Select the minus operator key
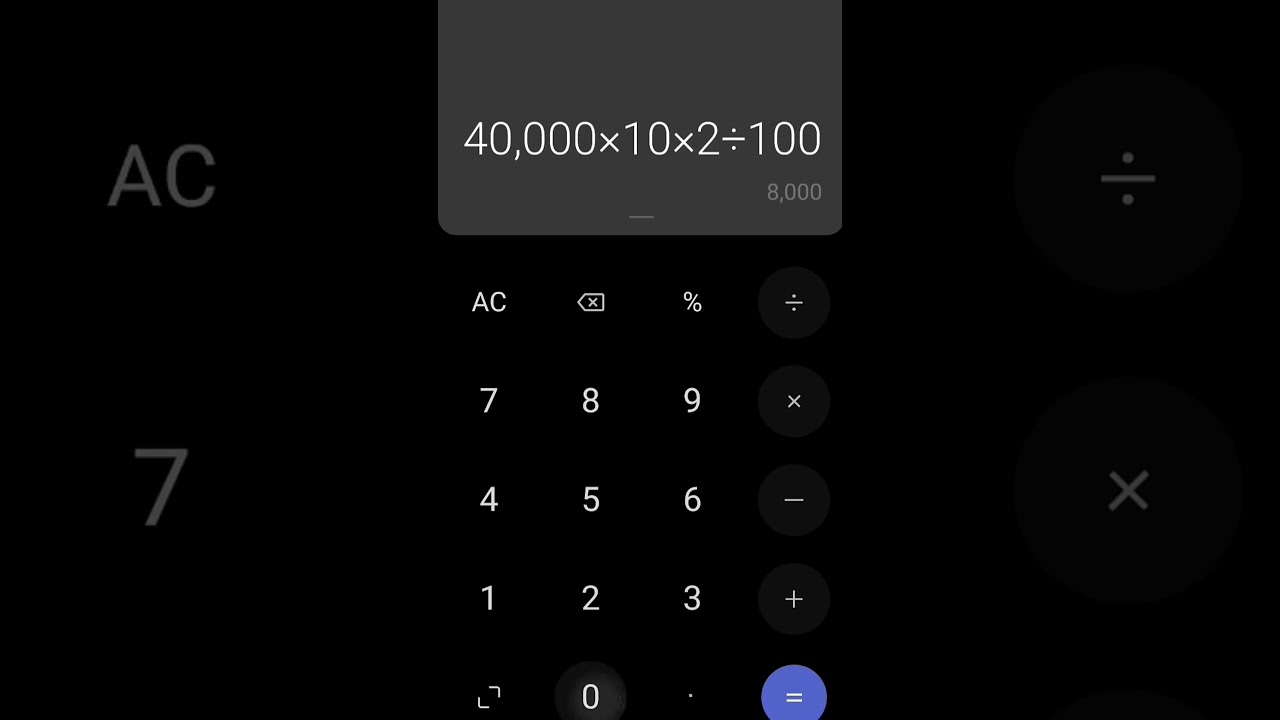Viewport: 1280px width, 720px height. click(x=794, y=500)
